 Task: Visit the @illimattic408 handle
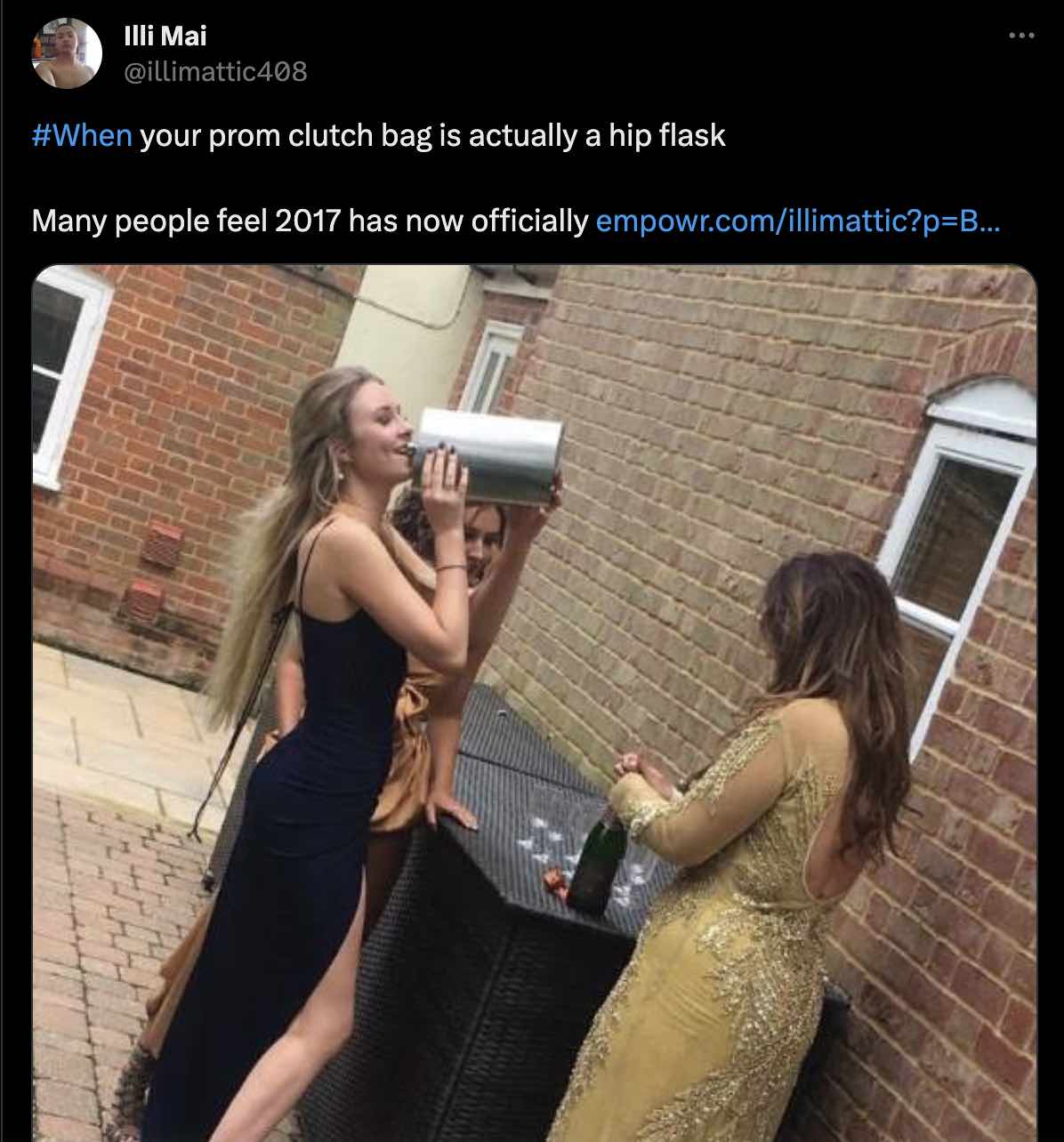click(x=213, y=70)
